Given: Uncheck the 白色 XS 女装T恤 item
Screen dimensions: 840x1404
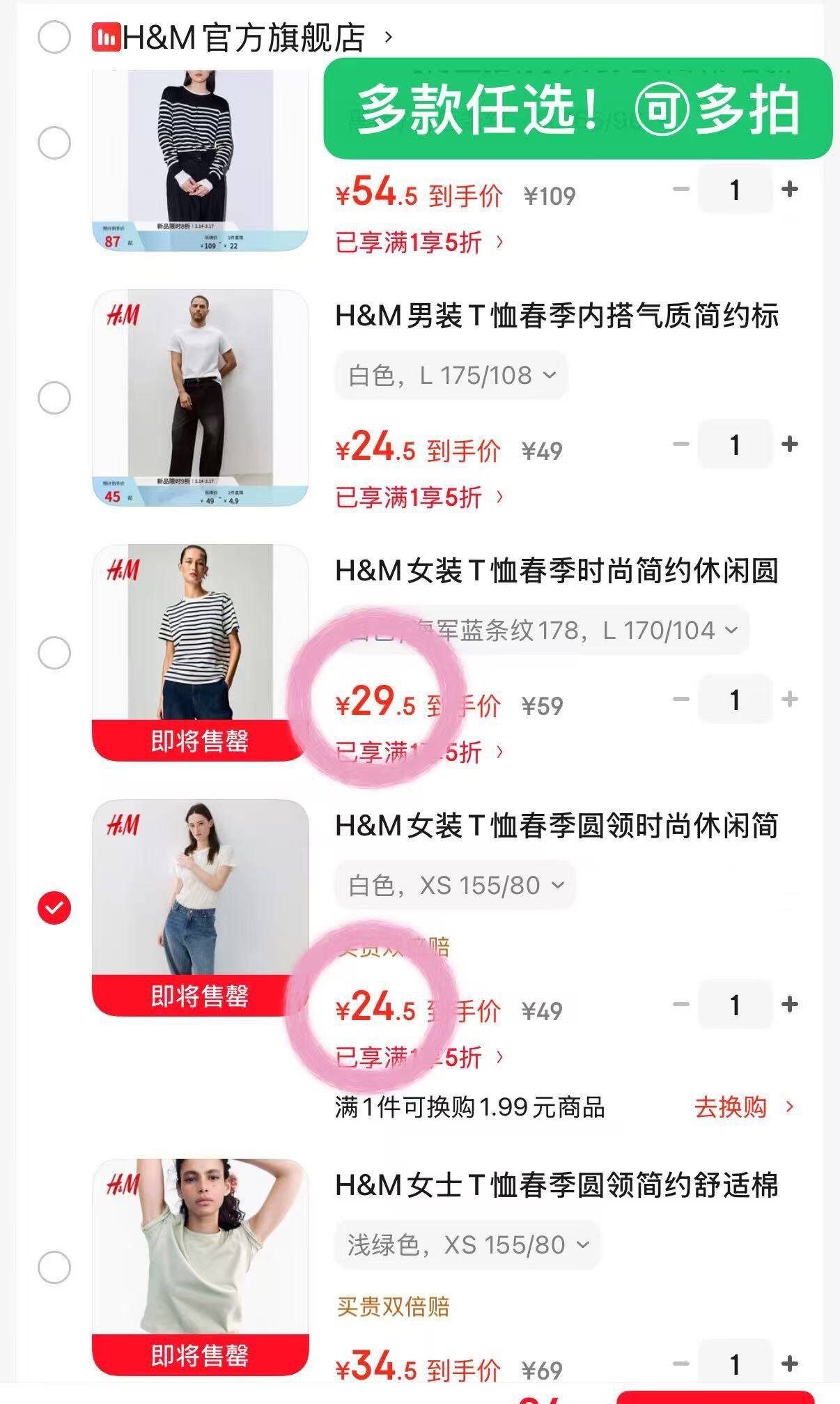Looking at the screenshot, I should [x=54, y=908].
